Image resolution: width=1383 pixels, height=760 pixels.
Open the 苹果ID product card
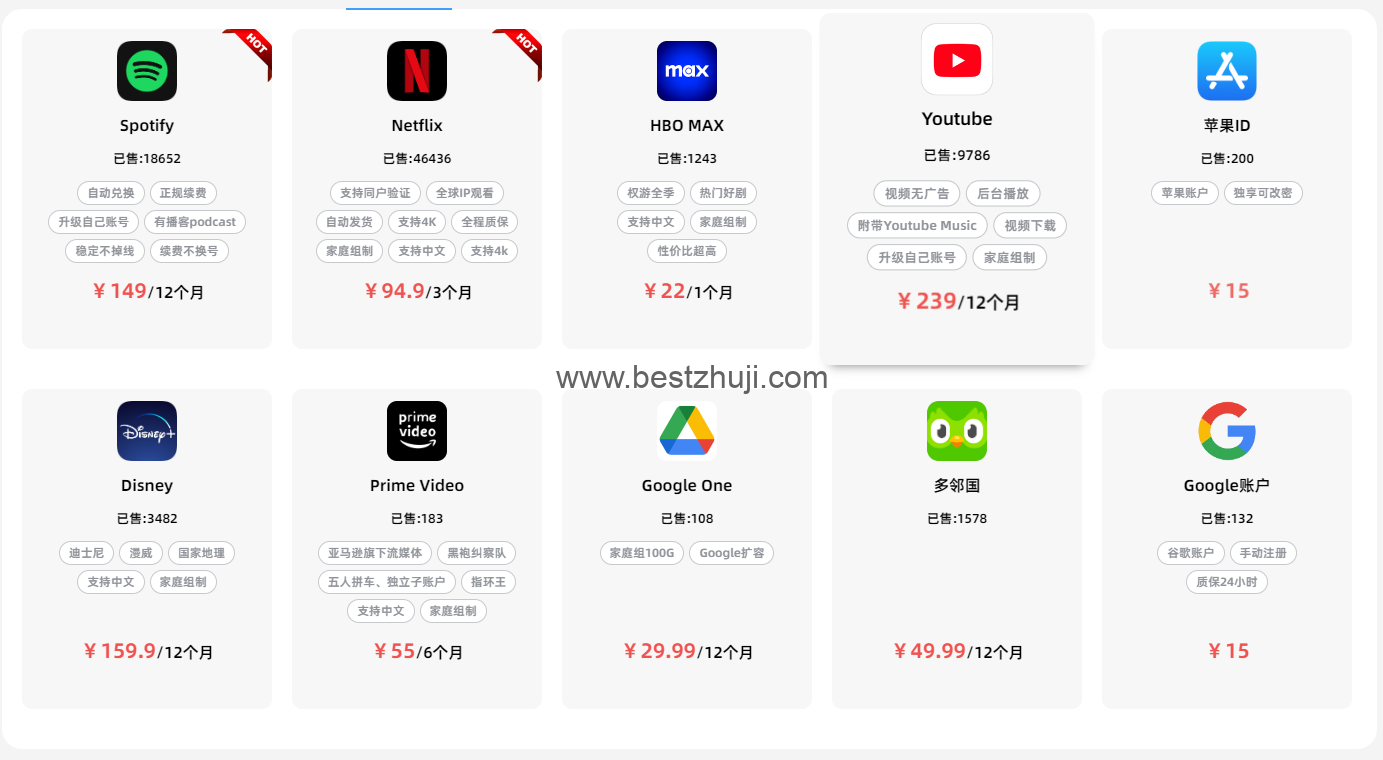(1227, 125)
